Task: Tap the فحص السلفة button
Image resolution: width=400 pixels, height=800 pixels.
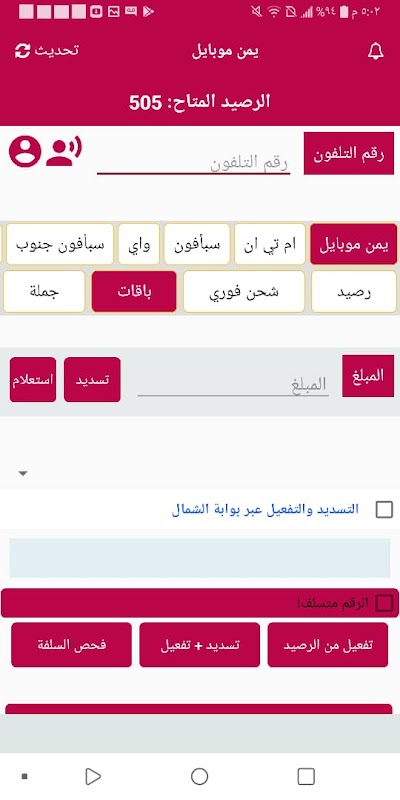Action: point(71,644)
